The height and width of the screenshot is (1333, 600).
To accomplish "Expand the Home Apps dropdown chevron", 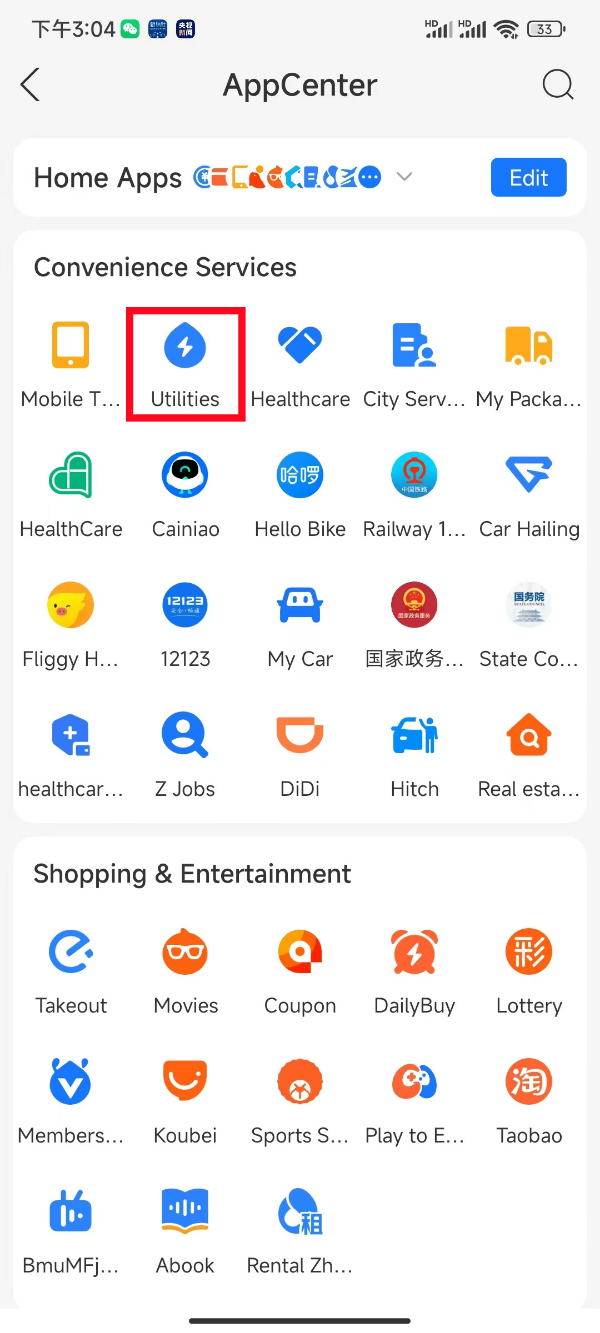I will tap(404, 177).
